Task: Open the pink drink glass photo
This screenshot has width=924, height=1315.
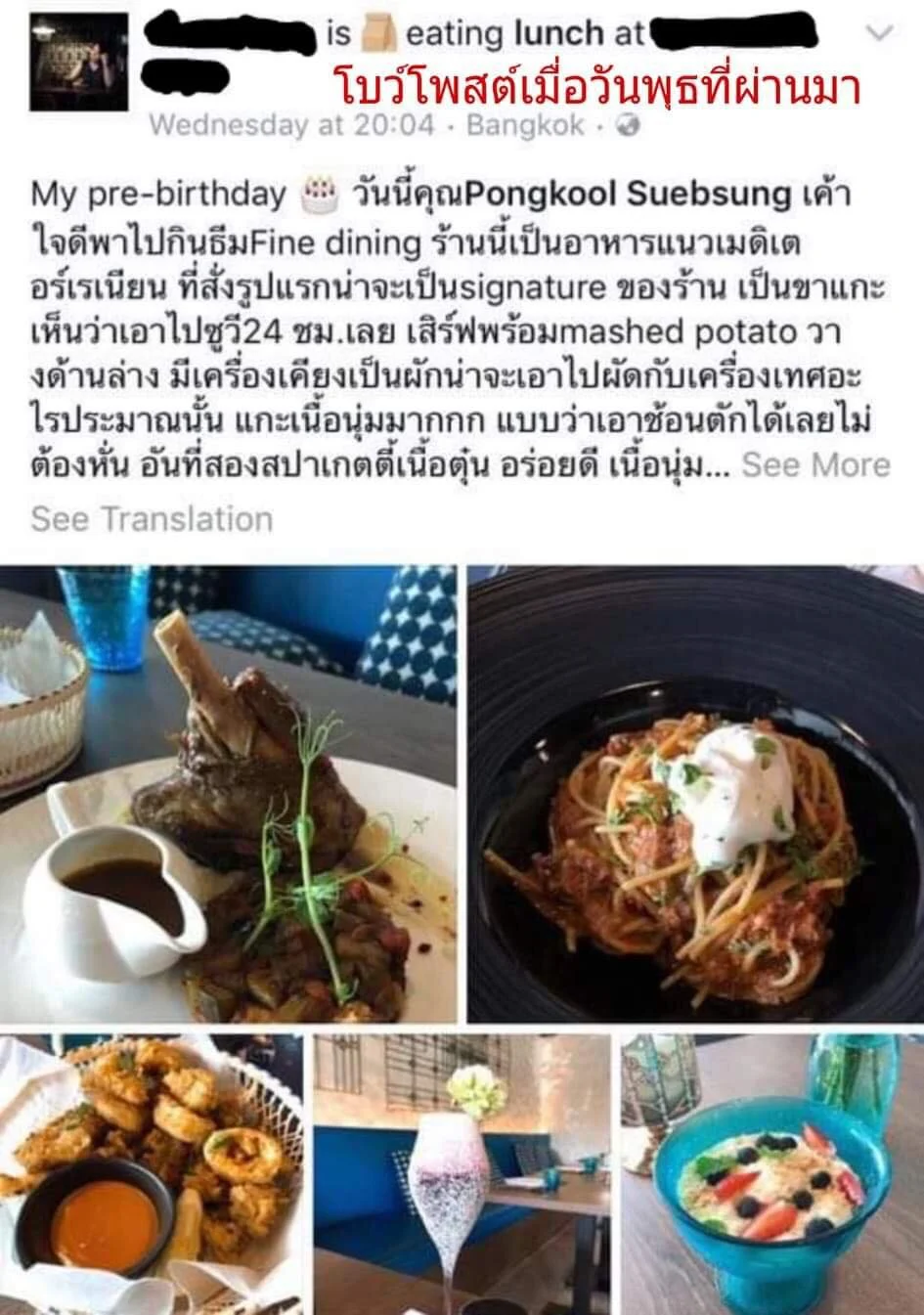Action: [x=462, y=1175]
